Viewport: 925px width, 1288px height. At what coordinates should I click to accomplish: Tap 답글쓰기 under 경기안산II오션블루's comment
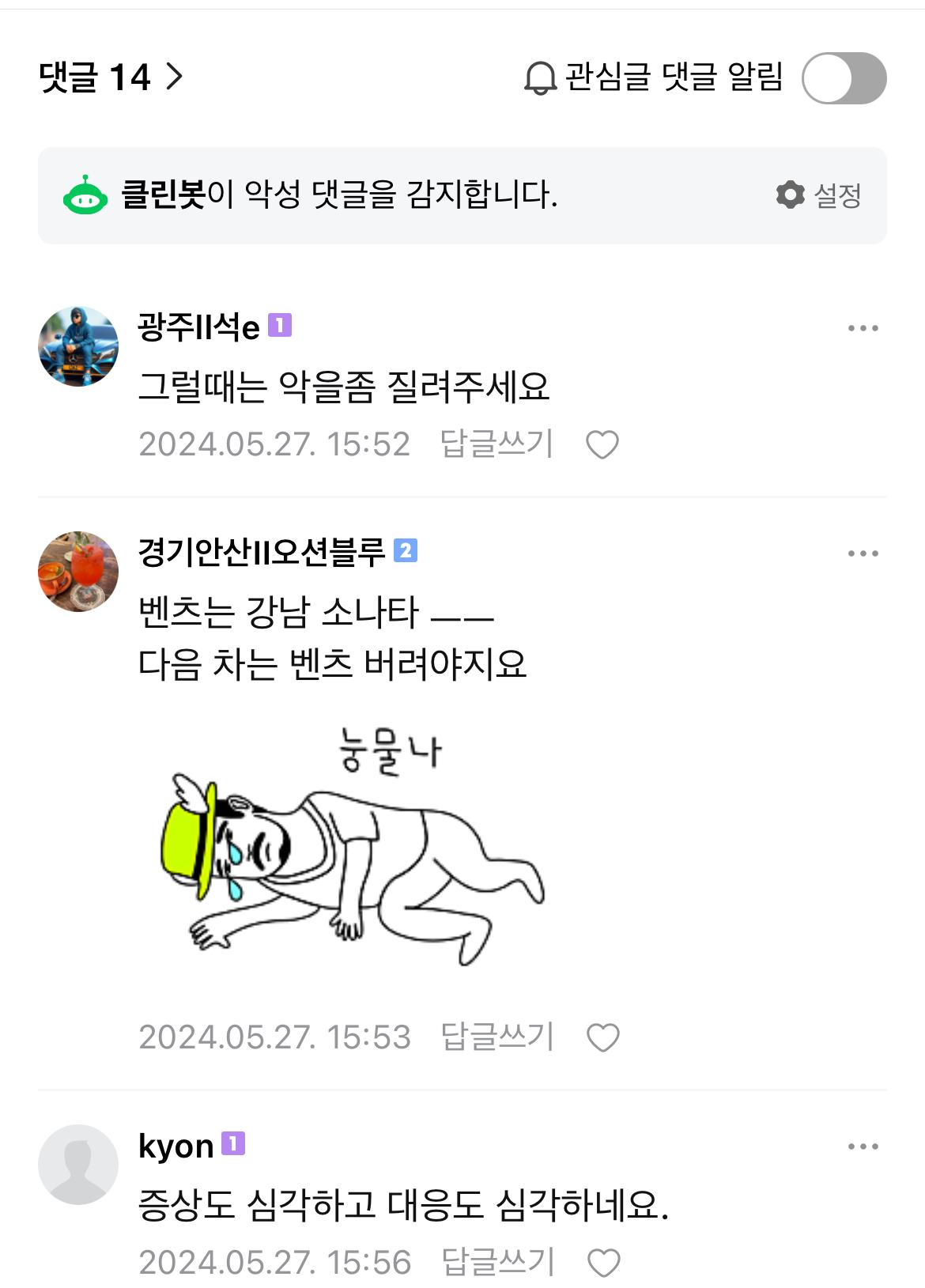[x=497, y=1037]
